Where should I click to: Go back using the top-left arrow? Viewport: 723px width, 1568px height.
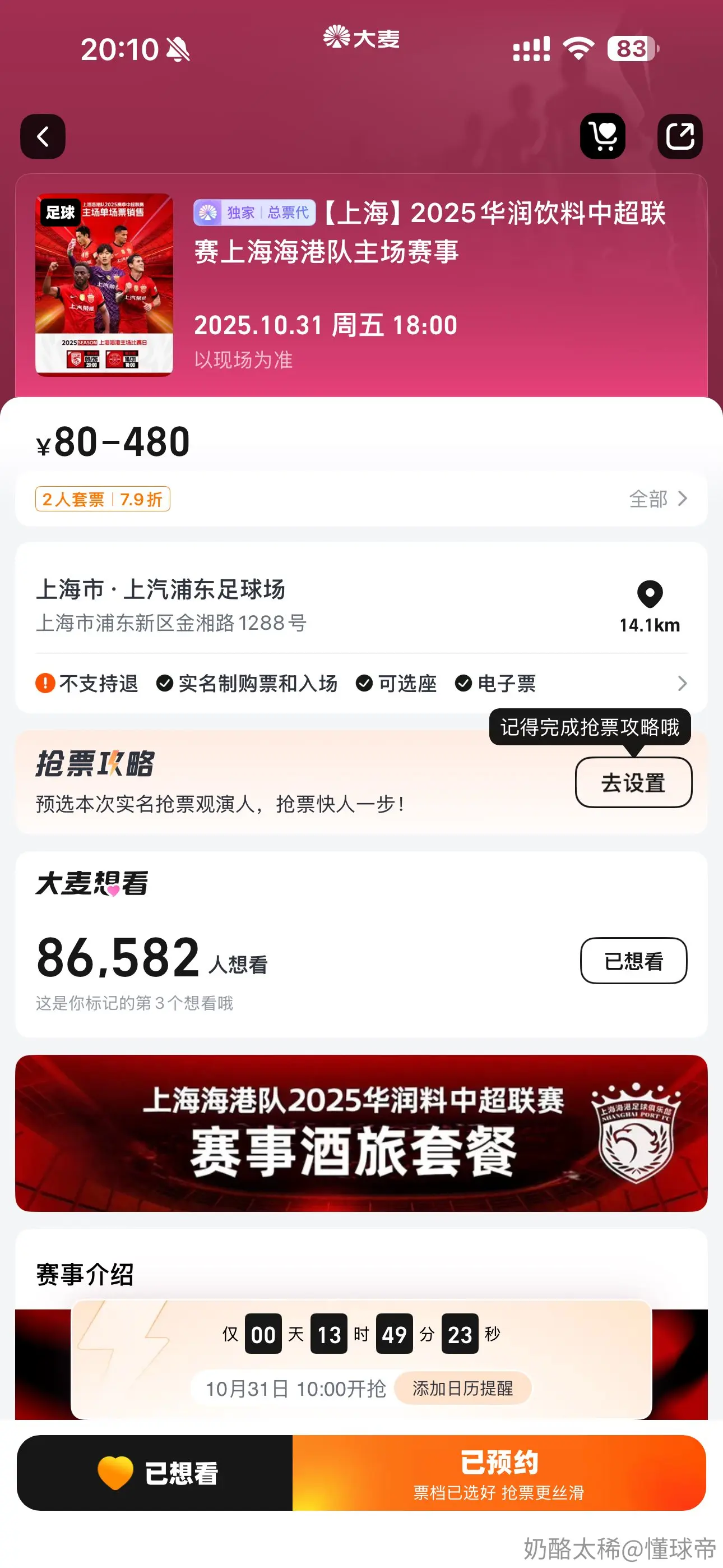[x=43, y=136]
